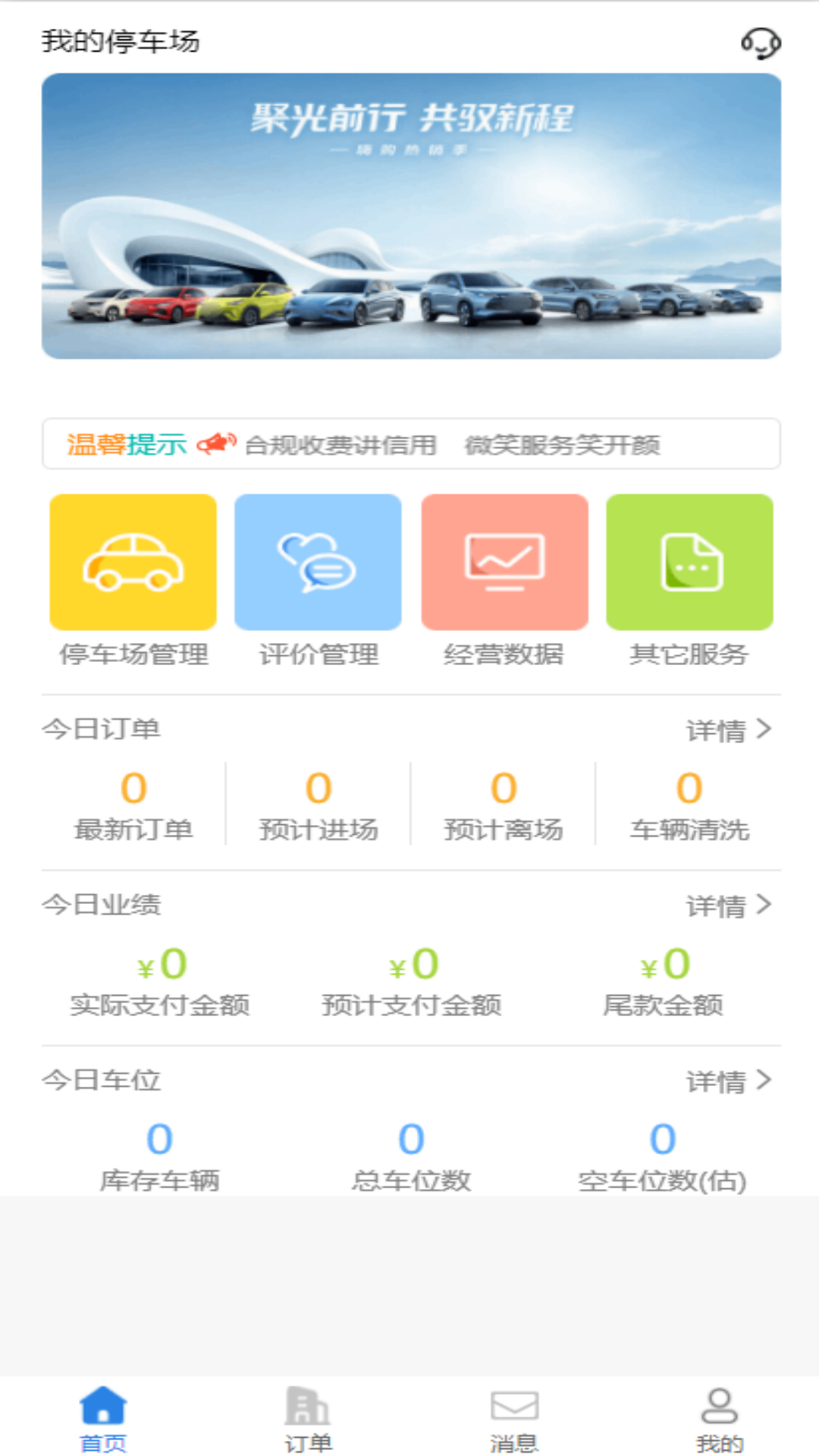Viewport: 819px width, 1456px height.
Task: Open the 停车场管理 car icon
Action: pos(132,562)
